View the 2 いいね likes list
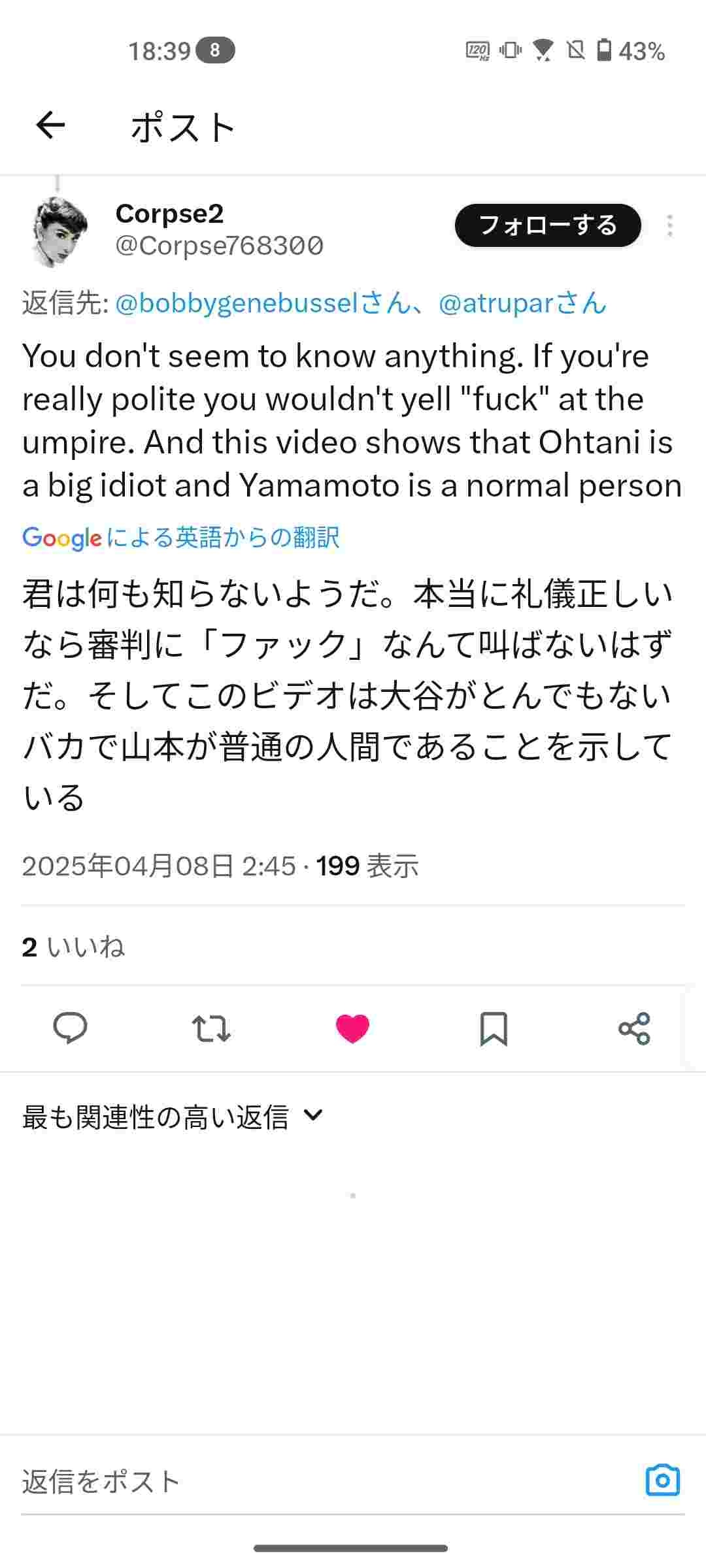 click(x=73, y=947)
